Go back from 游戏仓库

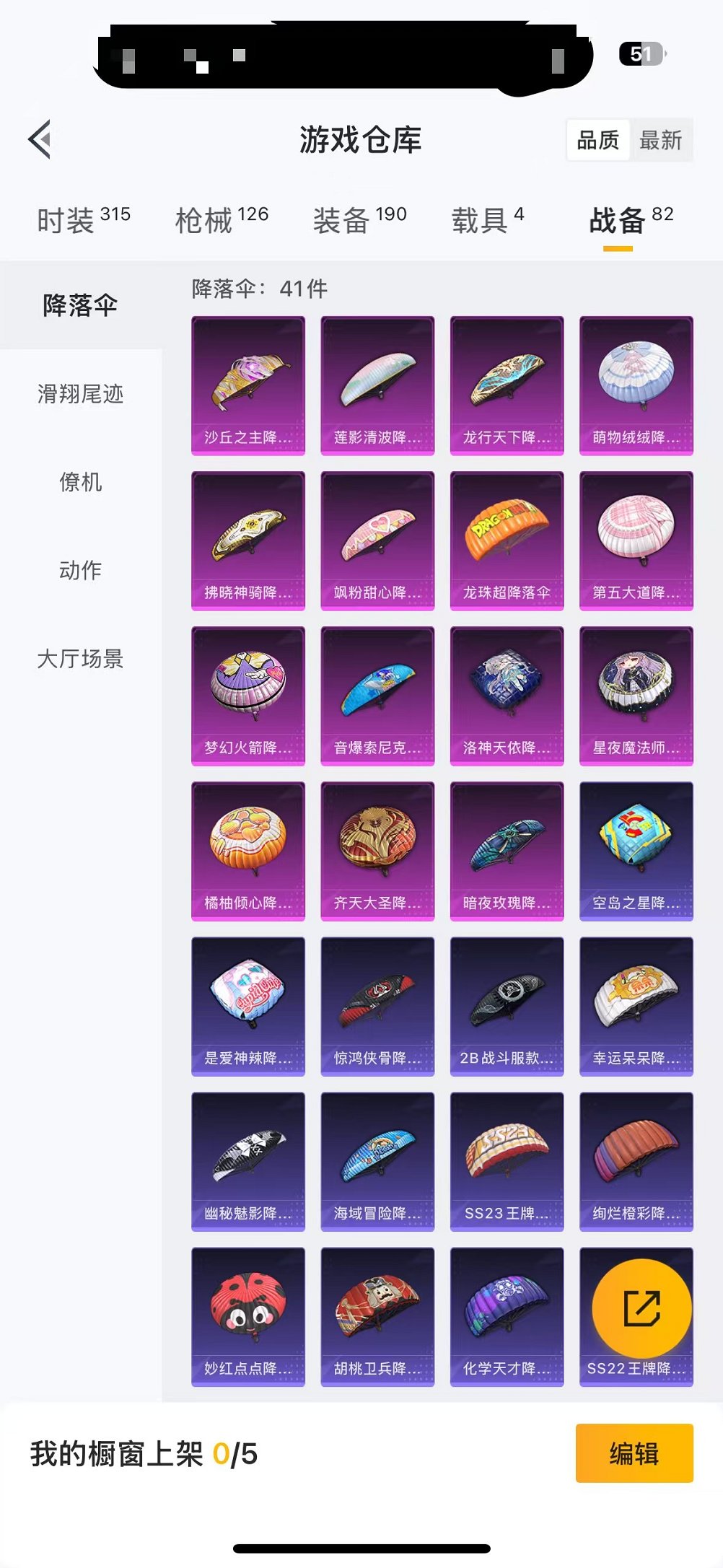[x=40, y=139]
